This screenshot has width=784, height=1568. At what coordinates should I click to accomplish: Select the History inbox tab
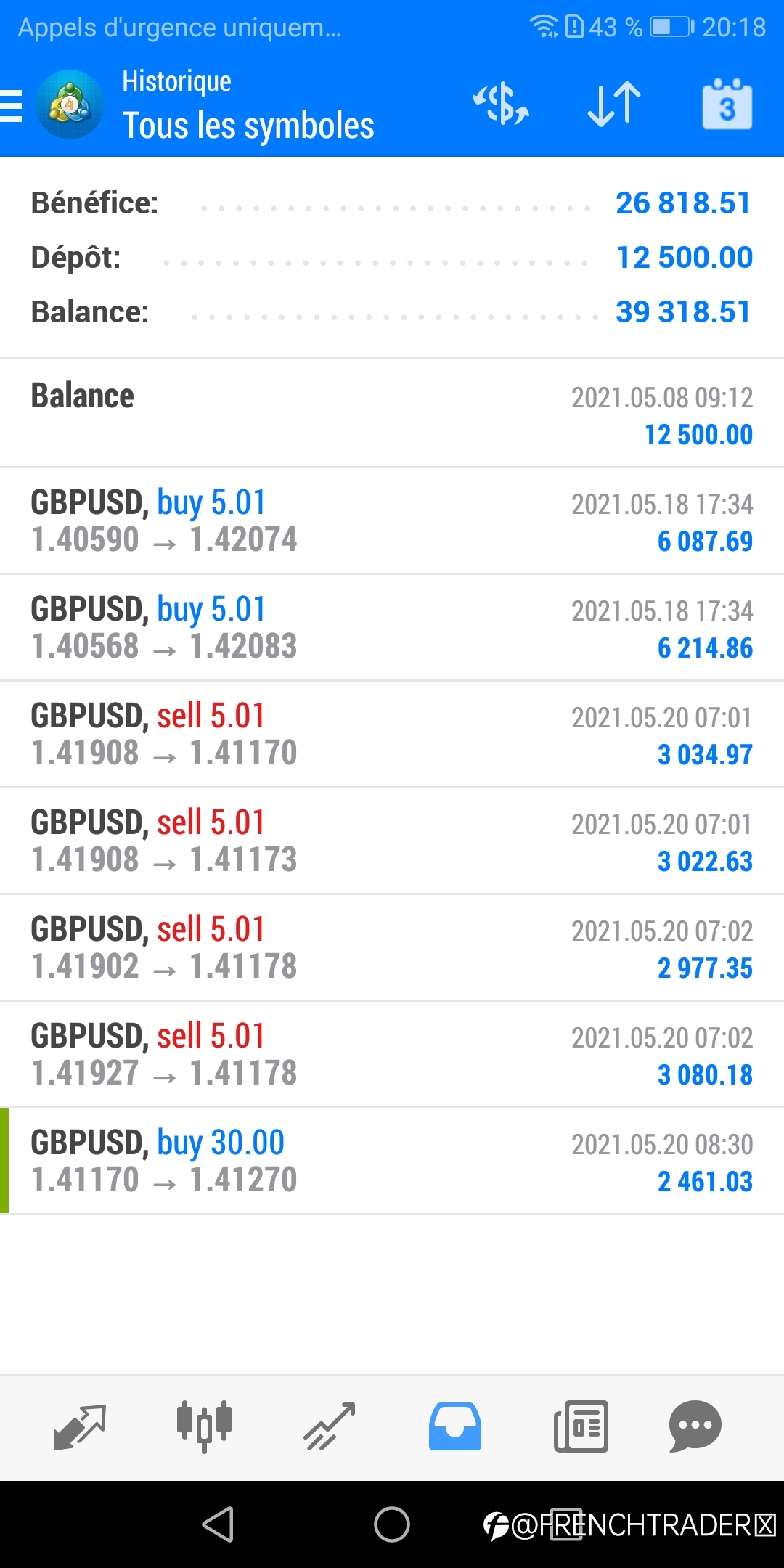pyautogui.click(x=455, y=1426)
